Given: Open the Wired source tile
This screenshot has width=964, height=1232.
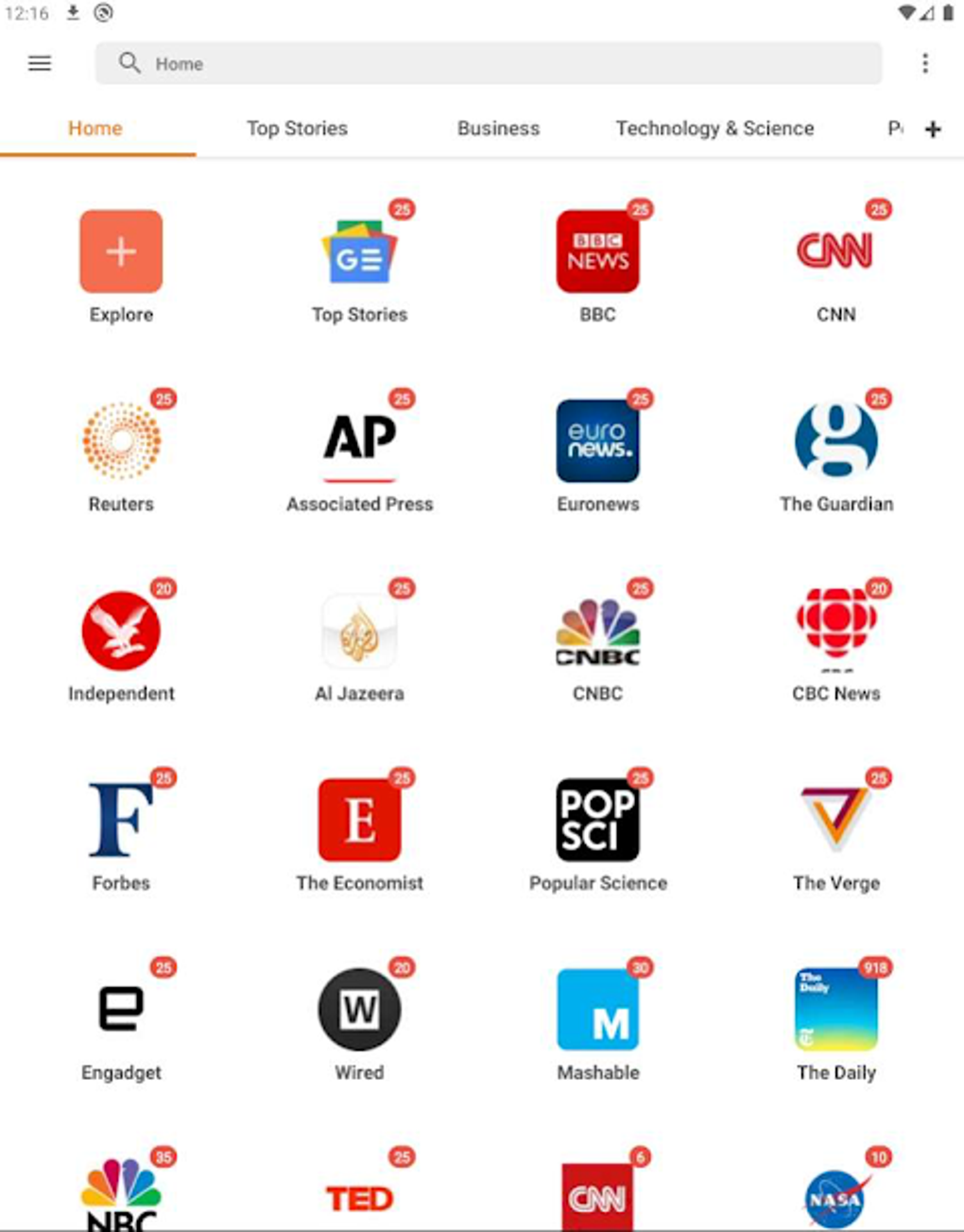Looking at the screenshot, I should [x=359, y=1010].
